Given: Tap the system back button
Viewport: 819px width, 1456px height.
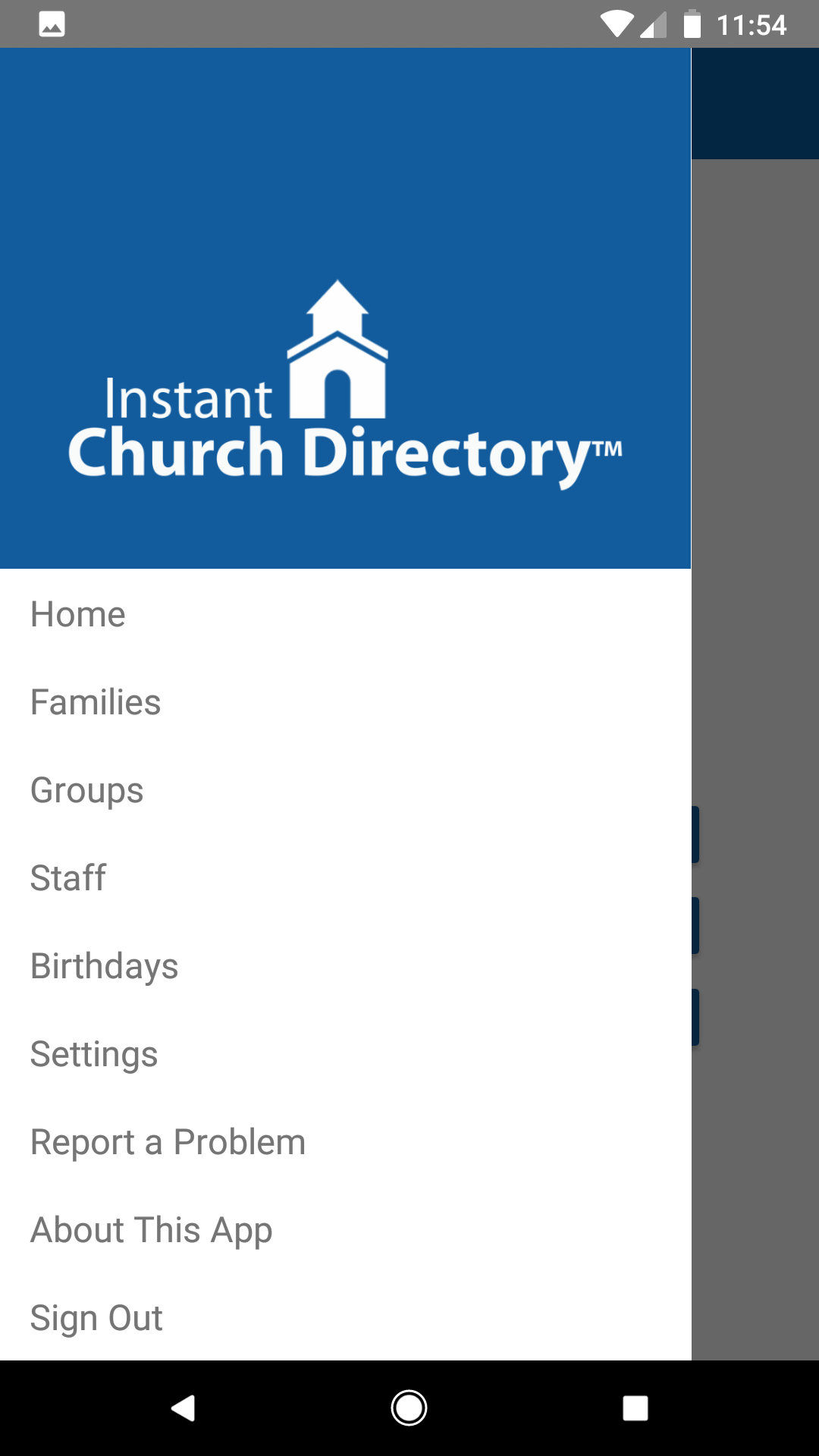Looking at the screenshot, I should (183, 1408).
